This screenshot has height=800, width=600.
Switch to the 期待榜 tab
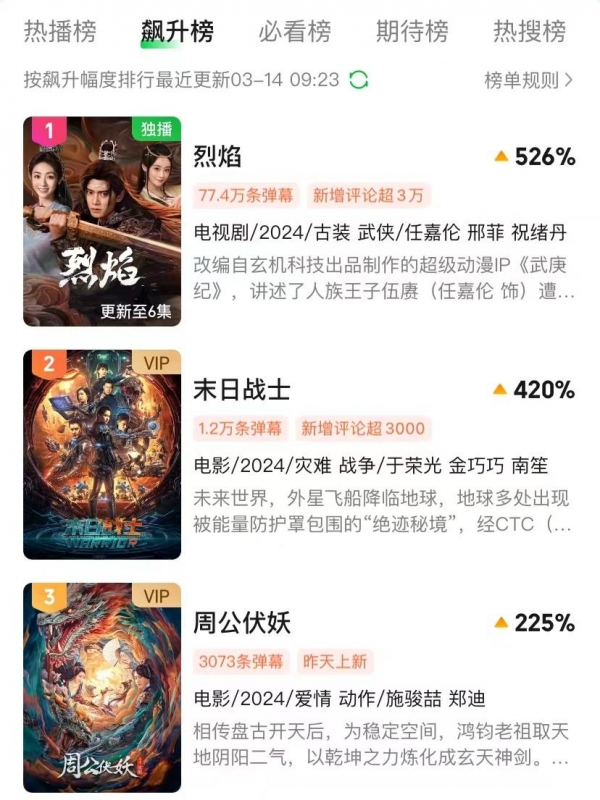(x=412, y=32)
